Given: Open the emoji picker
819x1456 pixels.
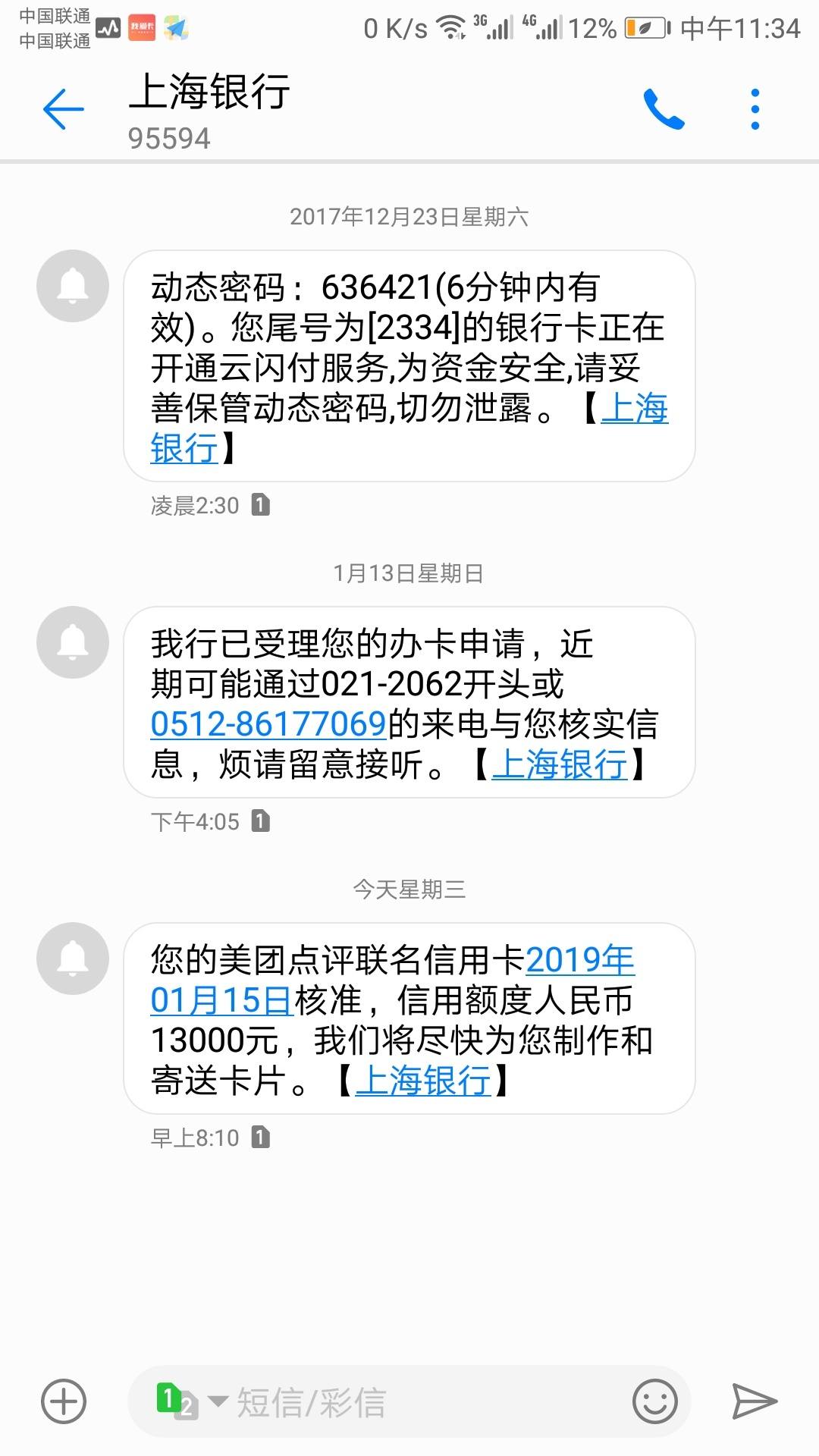Looking at the screenshot, I should point(654,1401).
